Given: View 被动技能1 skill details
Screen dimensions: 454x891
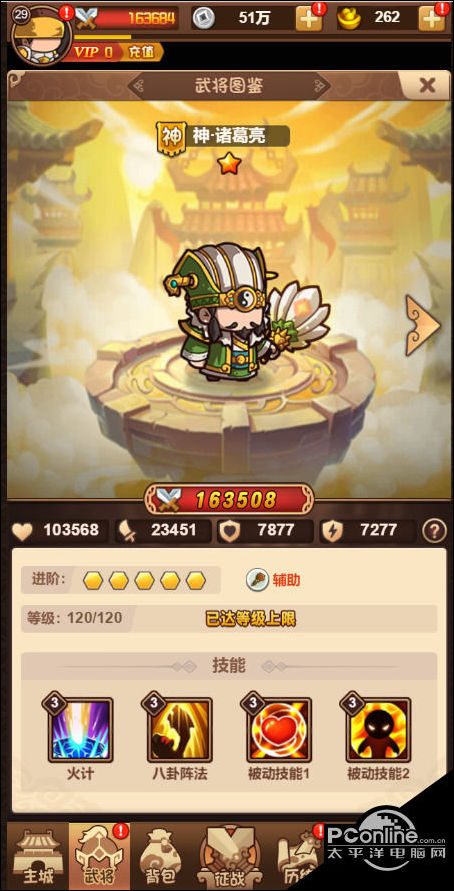Looking at the screenshot, I should point(278,730).
